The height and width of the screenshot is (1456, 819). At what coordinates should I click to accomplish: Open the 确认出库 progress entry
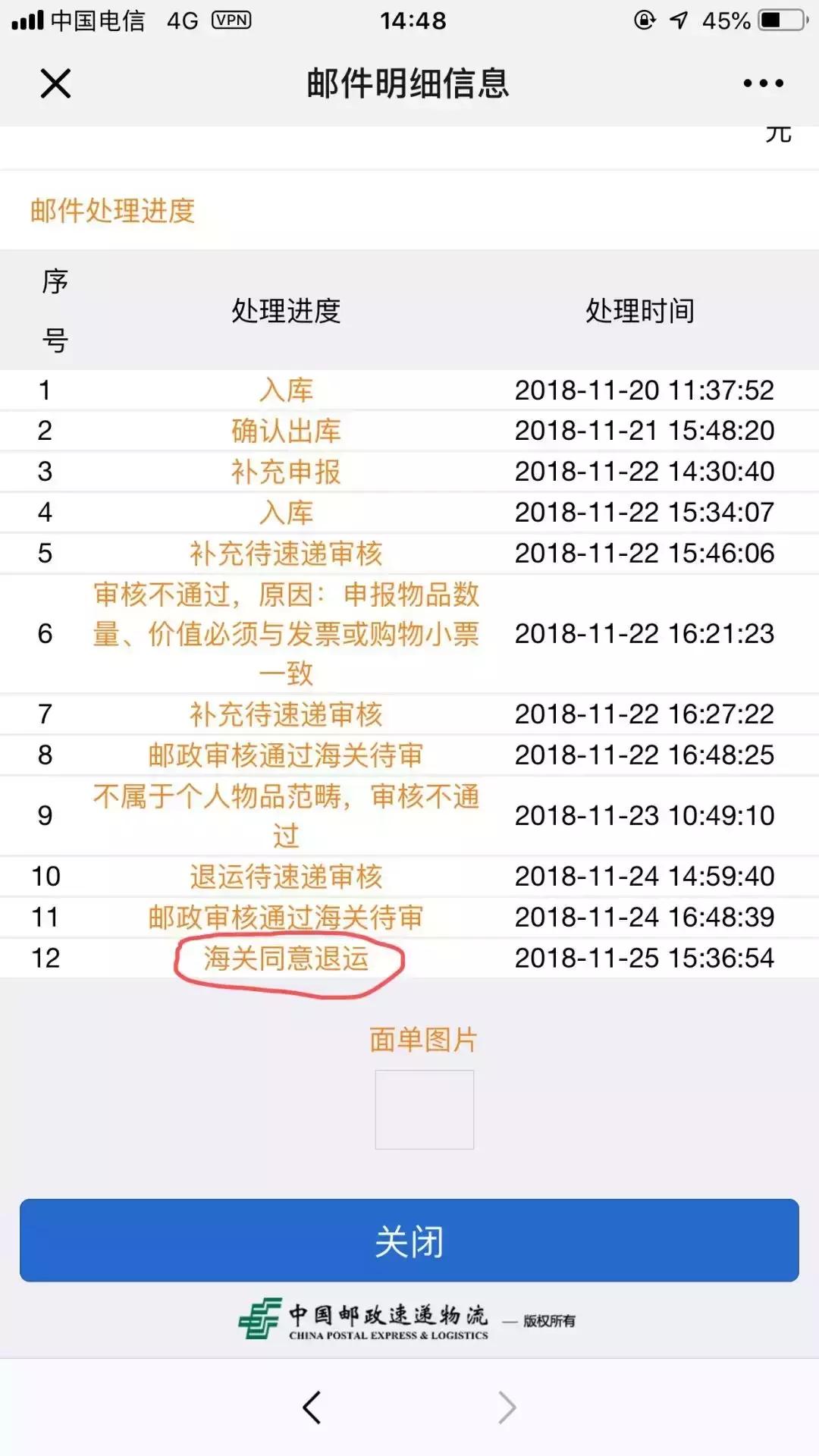click(286, 431)
